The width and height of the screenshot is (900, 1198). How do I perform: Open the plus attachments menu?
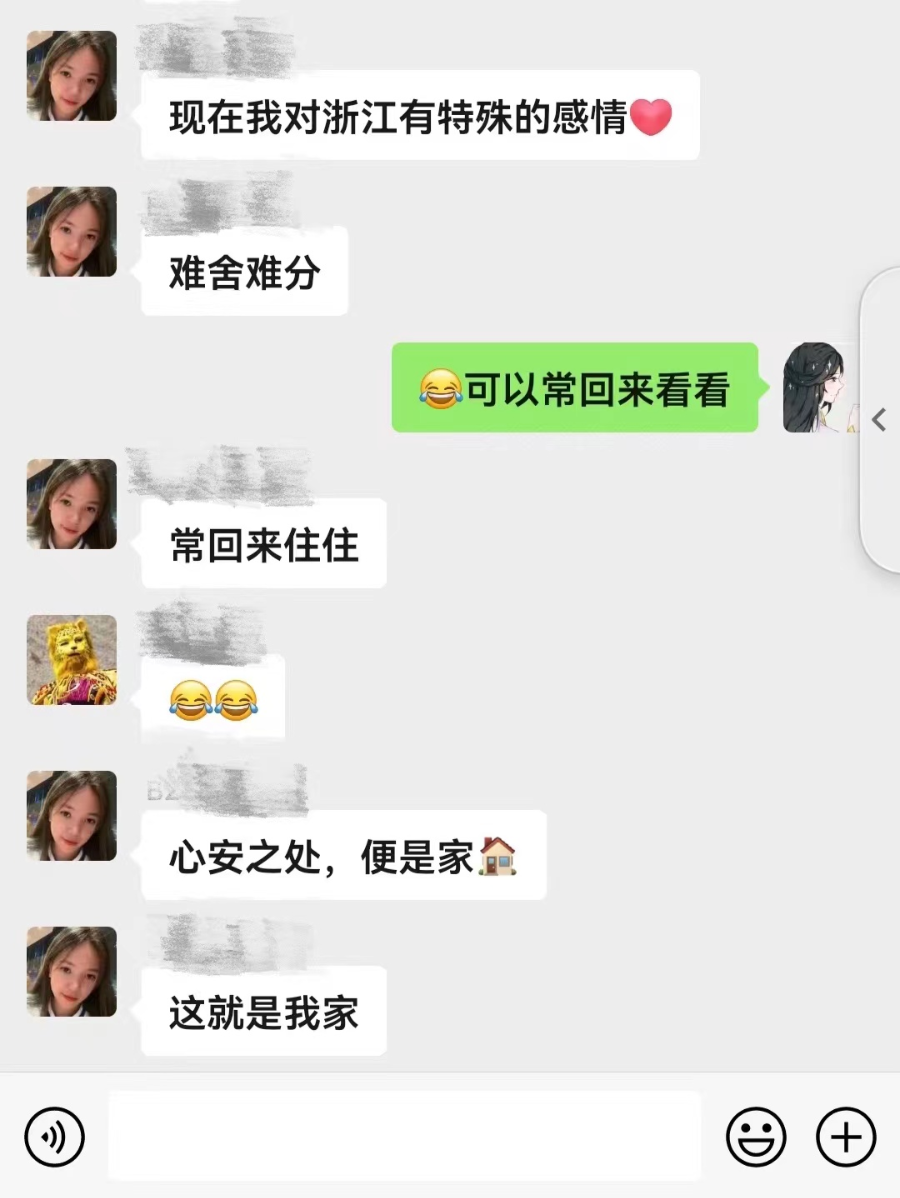(846, 1137)
